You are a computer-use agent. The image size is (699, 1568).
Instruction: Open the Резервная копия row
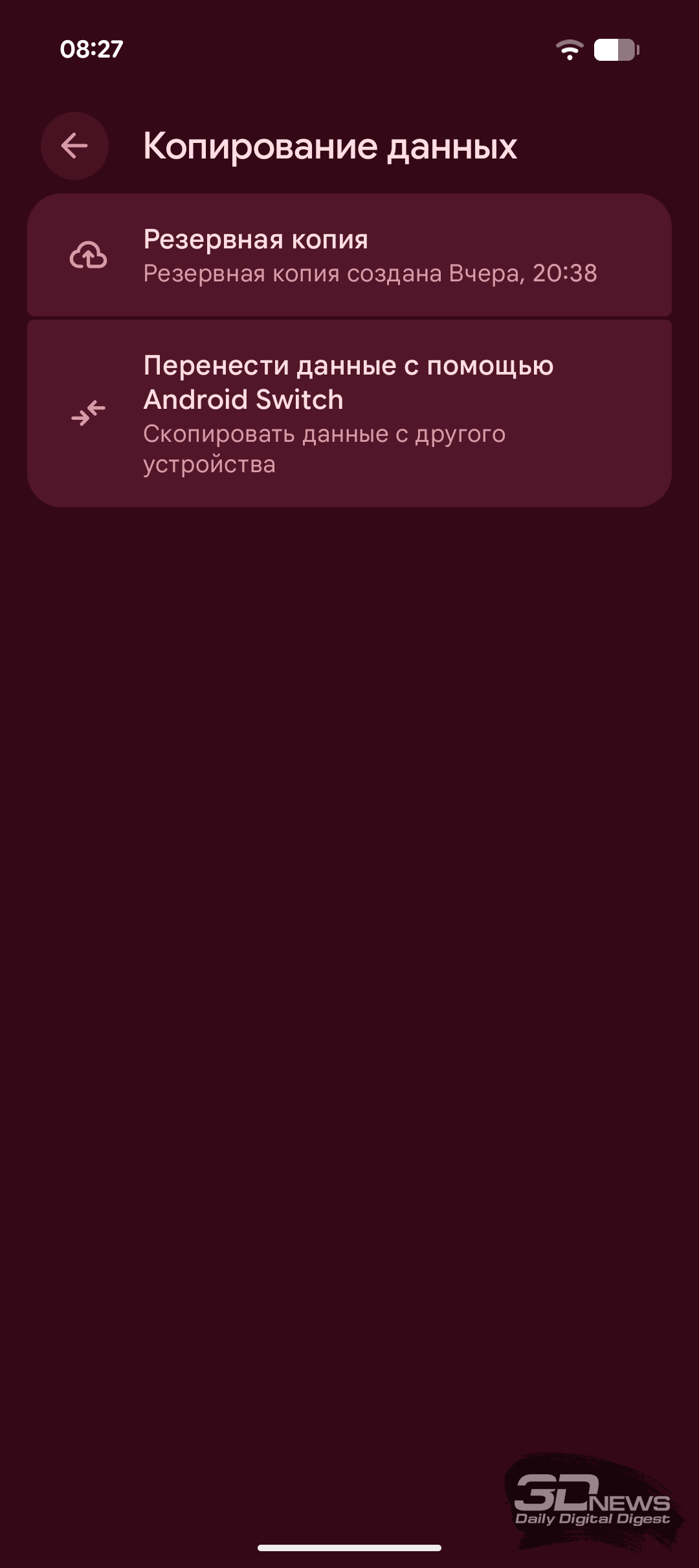349,256
